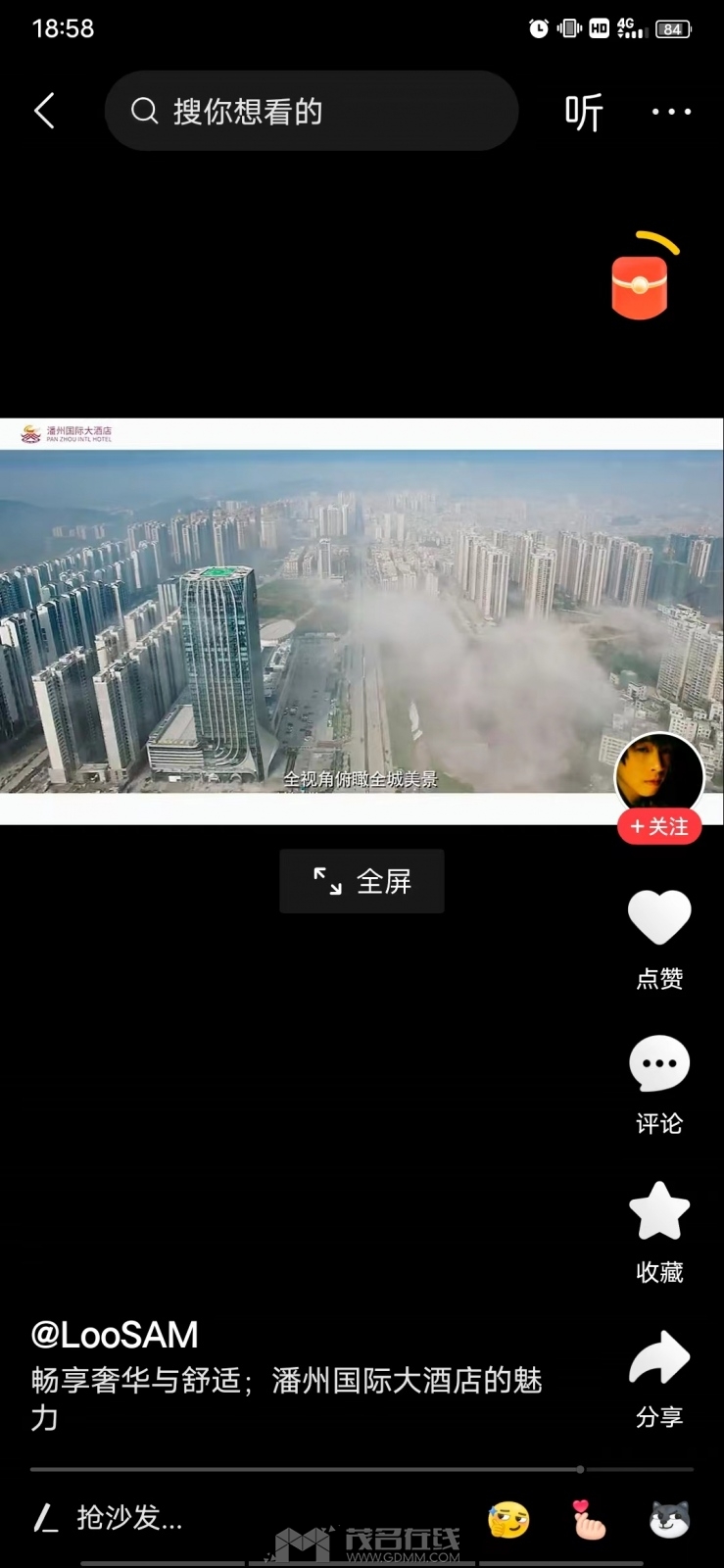This screenshot has height=1568, width=724.
Task: Send the finger heart emoji
Action: pos(589,1520)
